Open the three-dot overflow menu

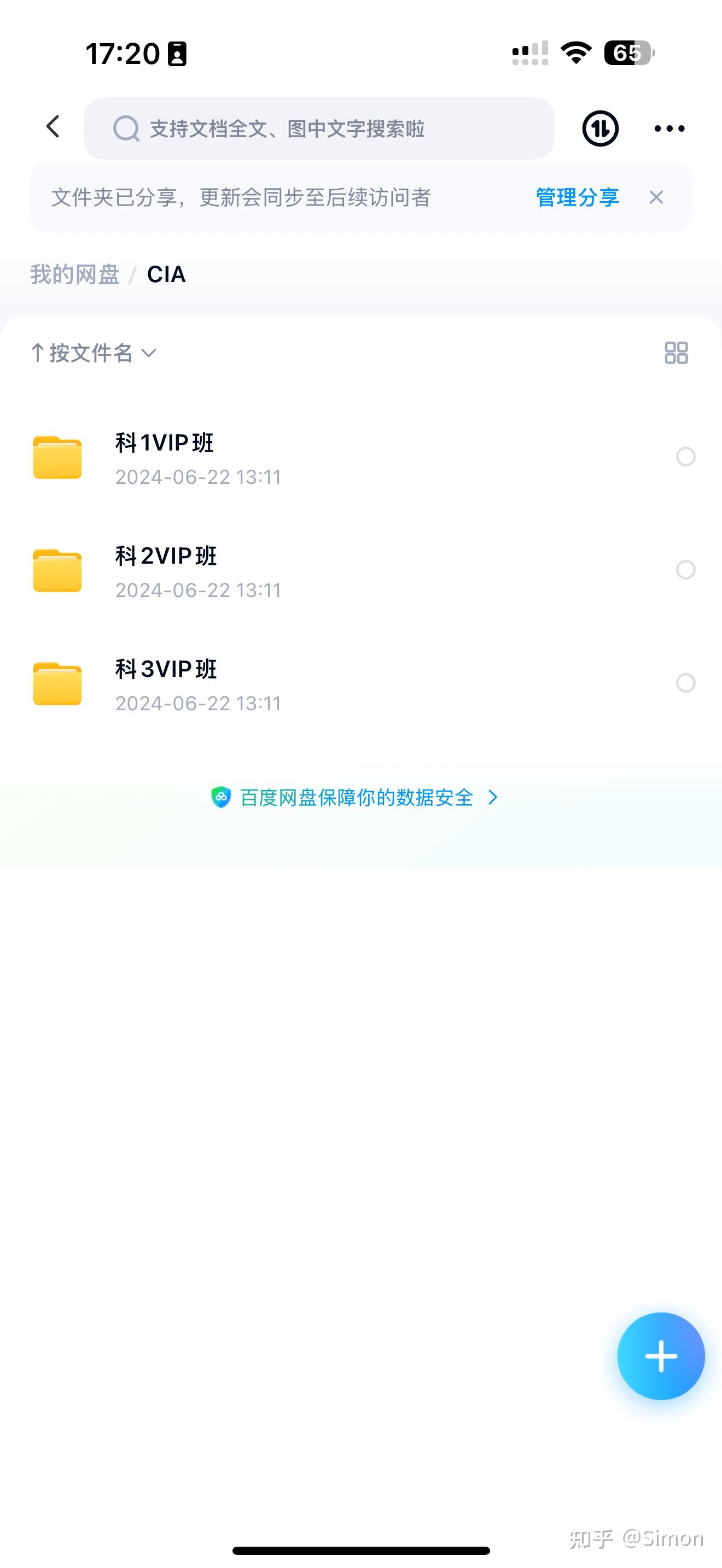(669, 128)
